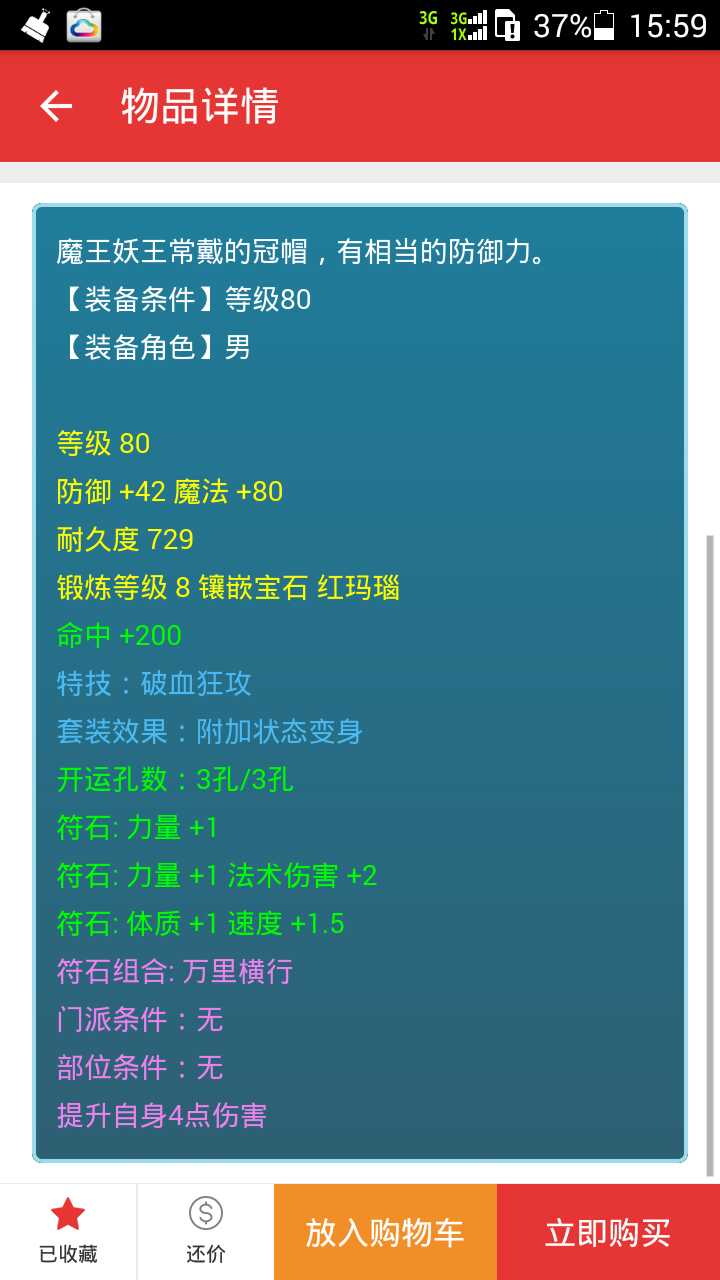This screenshot has height=1280, width=720.
Task: Tap the 已收藏 star to unfavorite item
Action: [68, 1230]
